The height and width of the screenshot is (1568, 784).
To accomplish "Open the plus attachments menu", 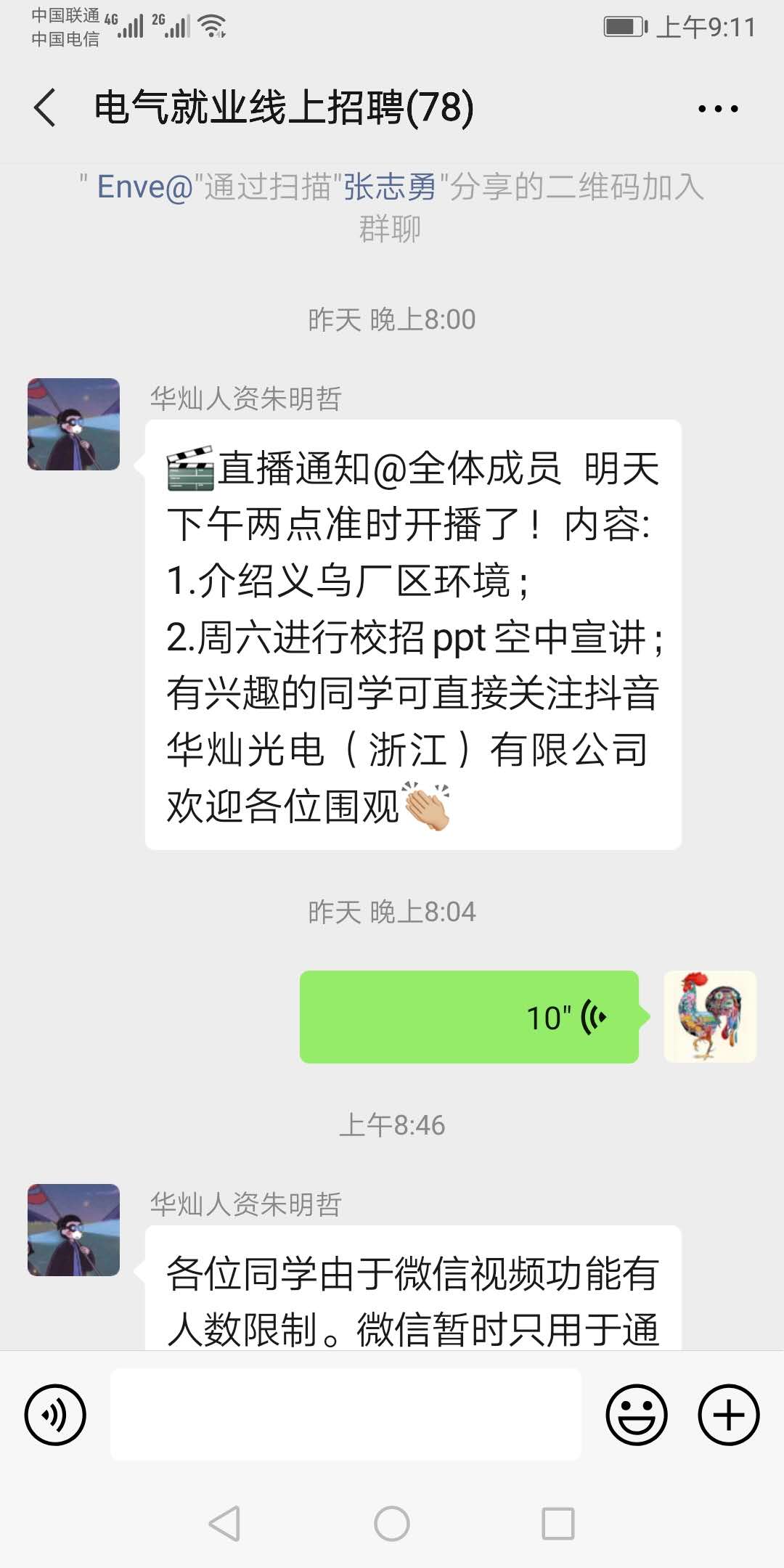I will coord(728,1415).
